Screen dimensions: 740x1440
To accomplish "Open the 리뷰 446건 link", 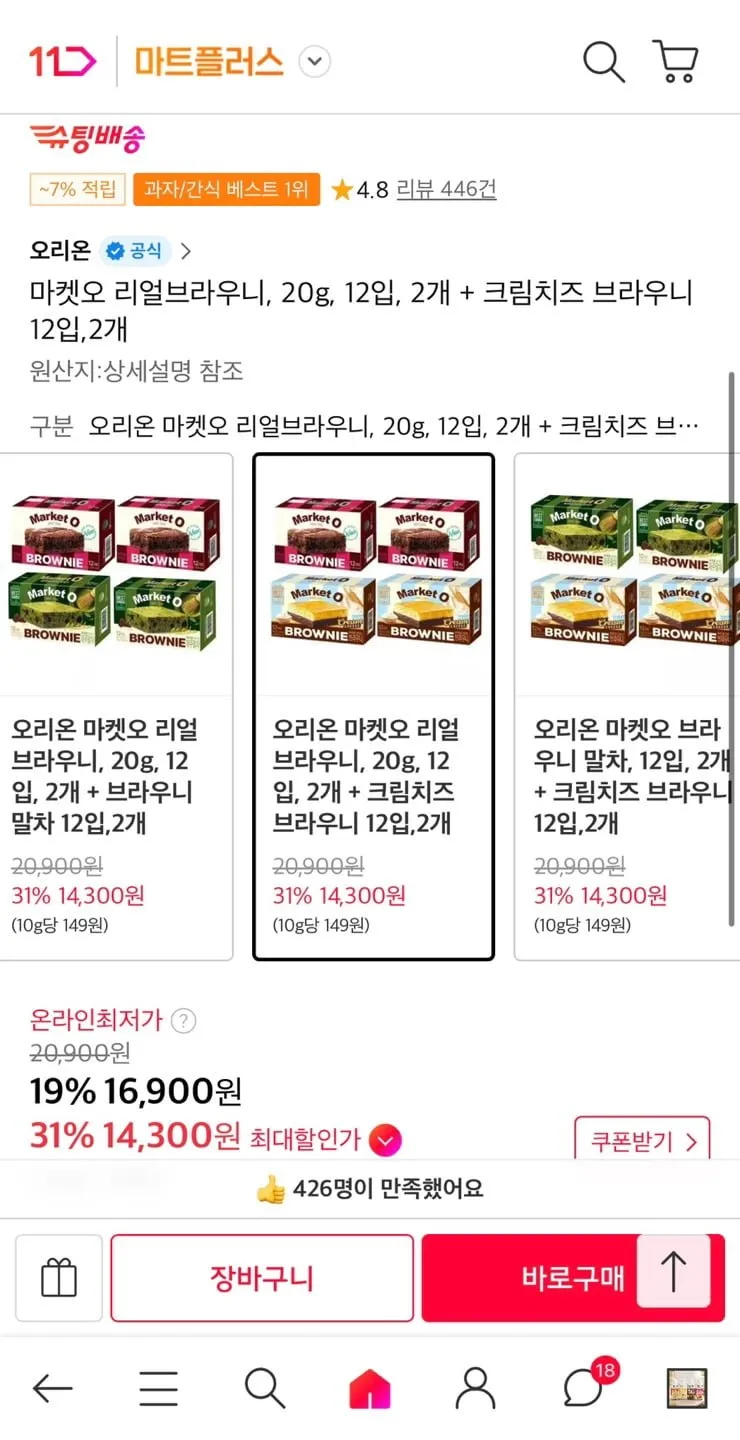I will point(446,189).
